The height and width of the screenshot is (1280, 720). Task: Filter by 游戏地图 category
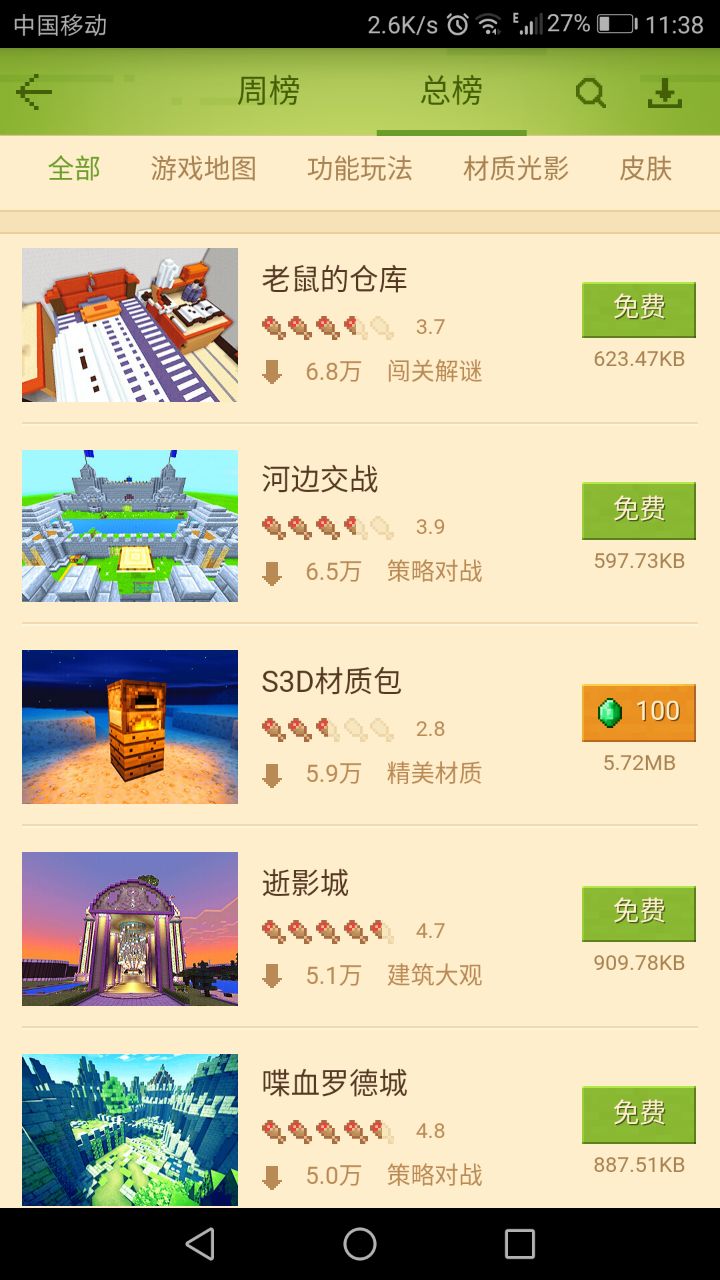coord(203,169)
